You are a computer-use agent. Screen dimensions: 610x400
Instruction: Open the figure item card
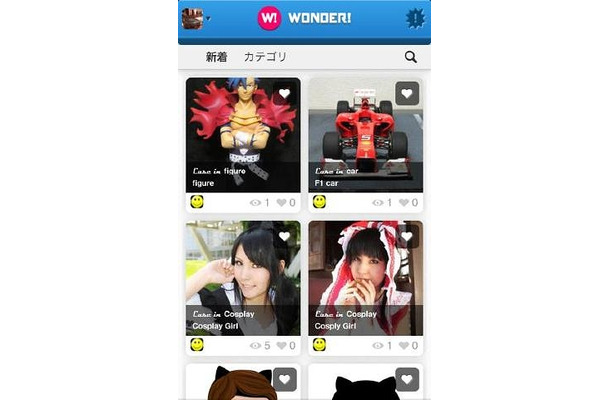(243, 135)
